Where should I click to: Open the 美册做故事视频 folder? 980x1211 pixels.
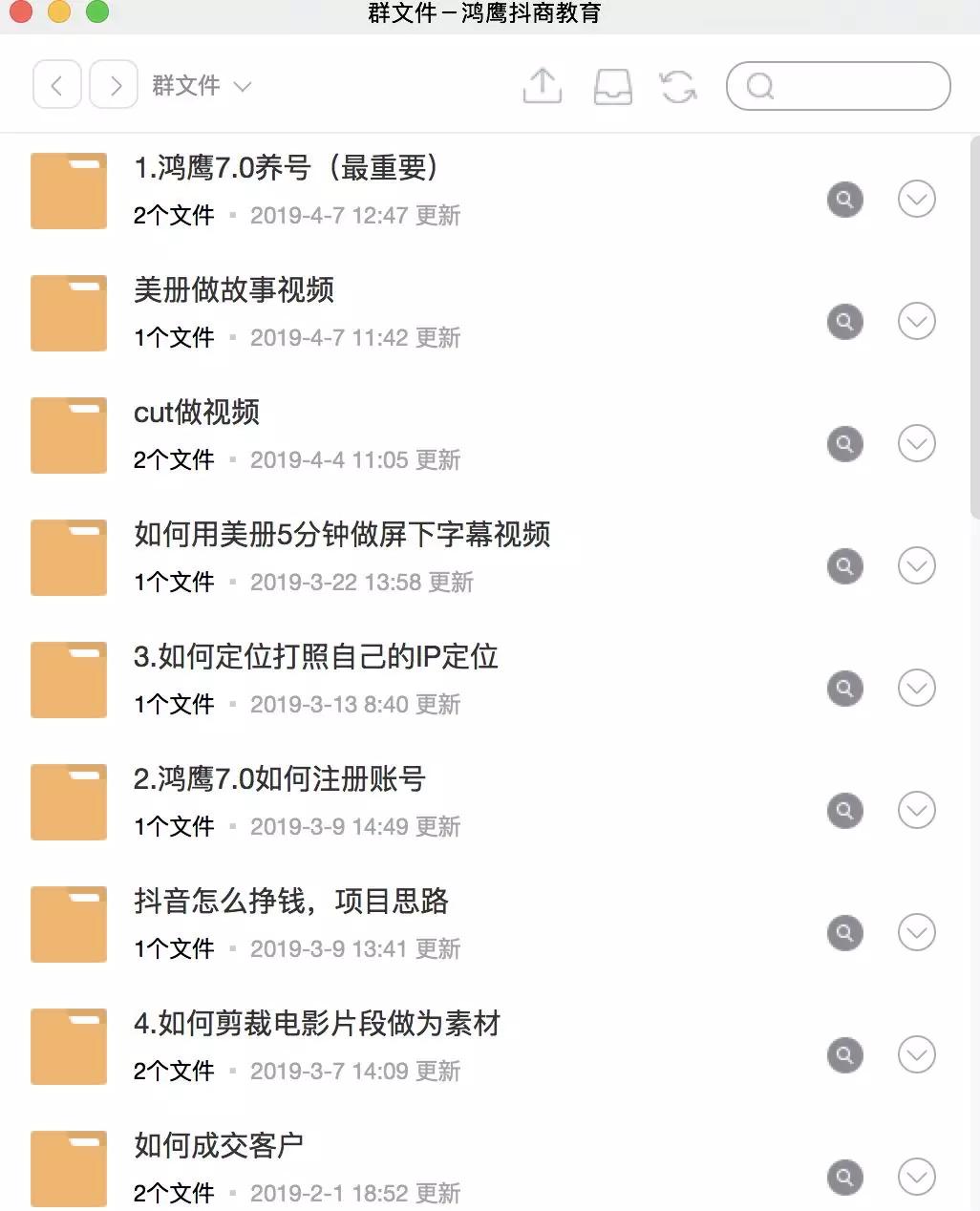tap(234, 290)
